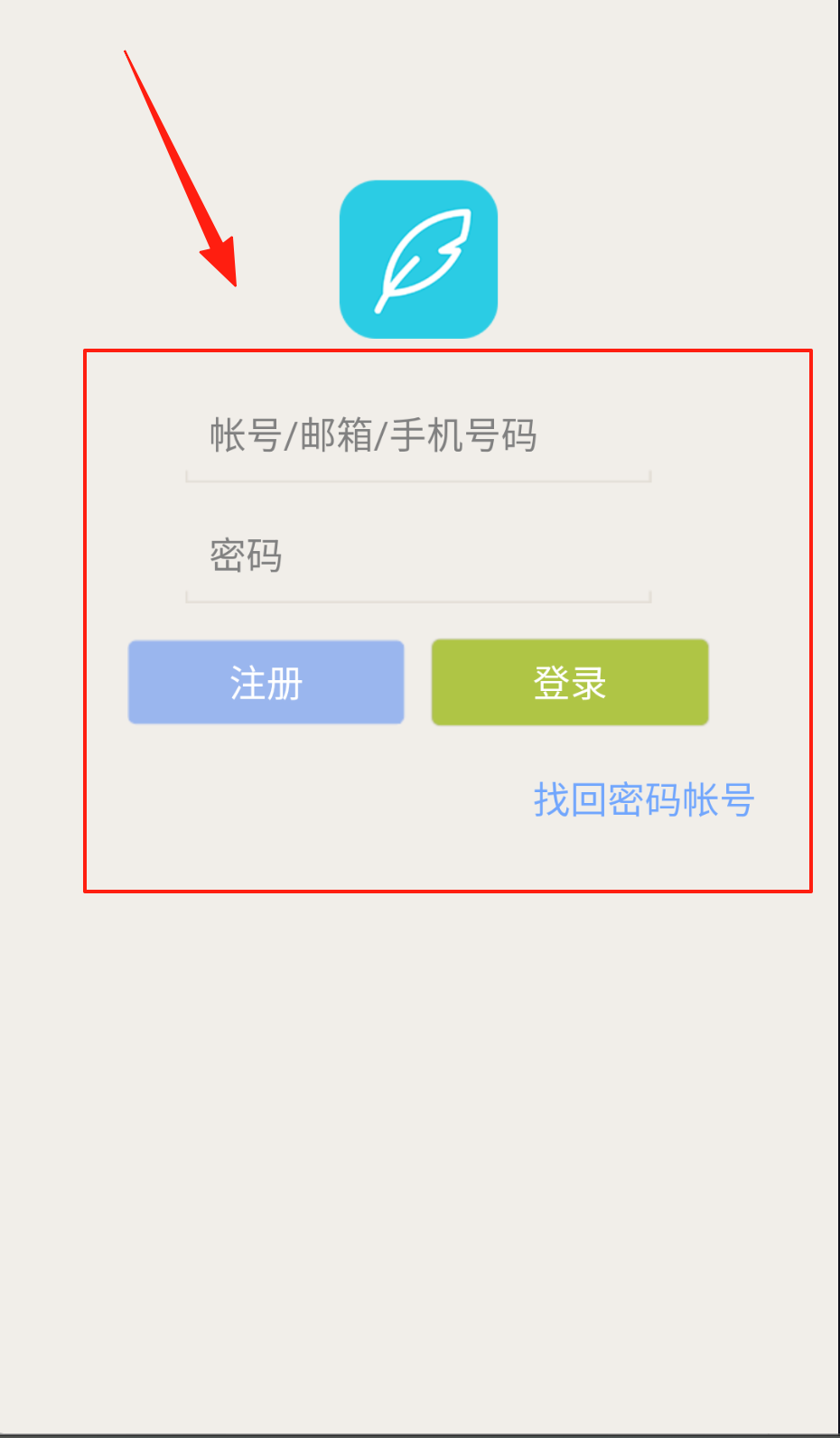Tap the 注册 register button
Image resolution: width=840 pixels, height=1438 pixels.
coord(266,683)
